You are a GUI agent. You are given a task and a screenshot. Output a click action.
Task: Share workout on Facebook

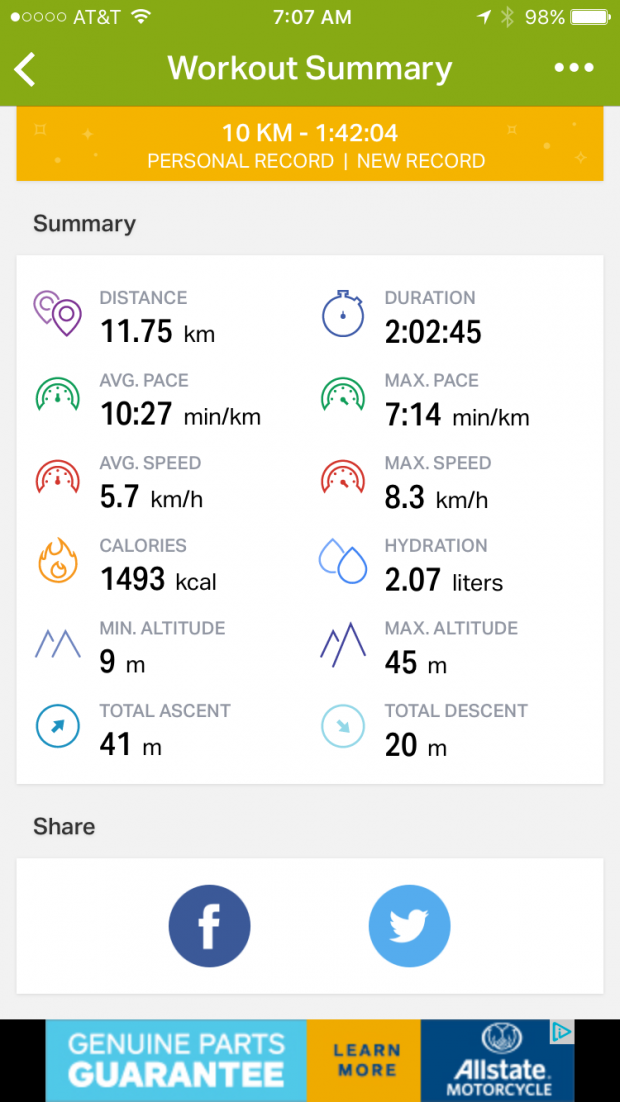[209, 925]
